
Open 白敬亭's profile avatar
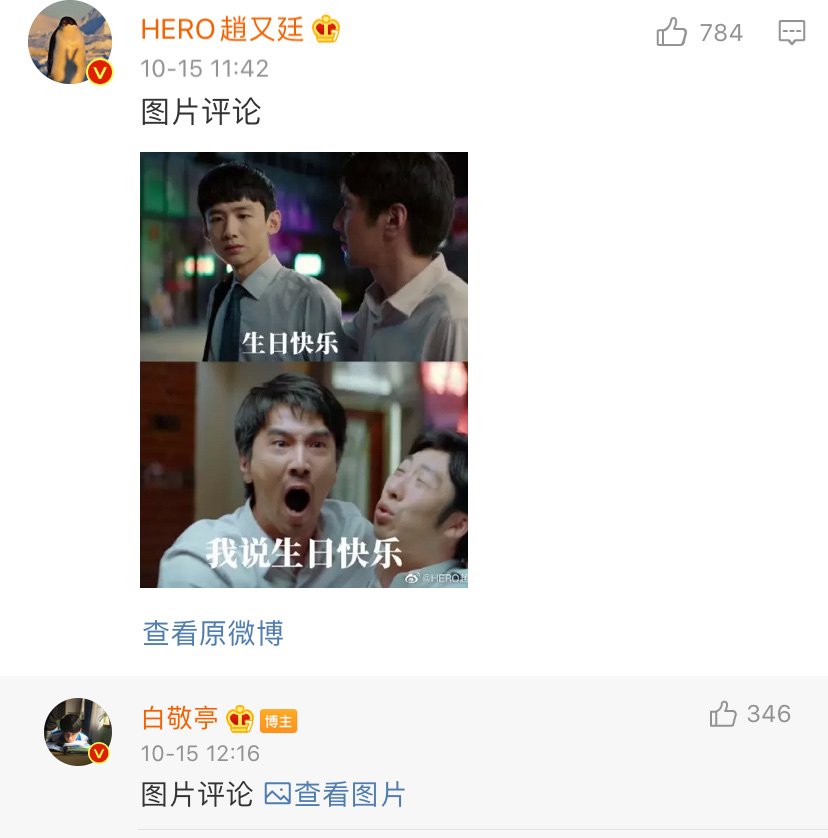(77, 731)
